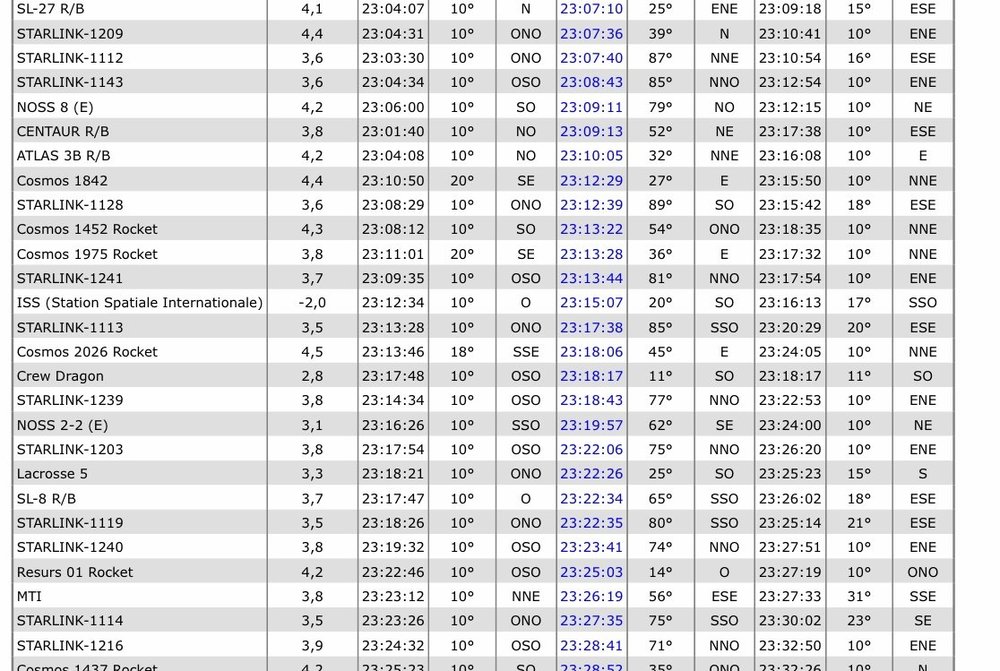This screenshot has height=671, width=1000.
Task: Open the Cosmos 1452 Rocket 23:13:22 link
Action: coord(591,229)
